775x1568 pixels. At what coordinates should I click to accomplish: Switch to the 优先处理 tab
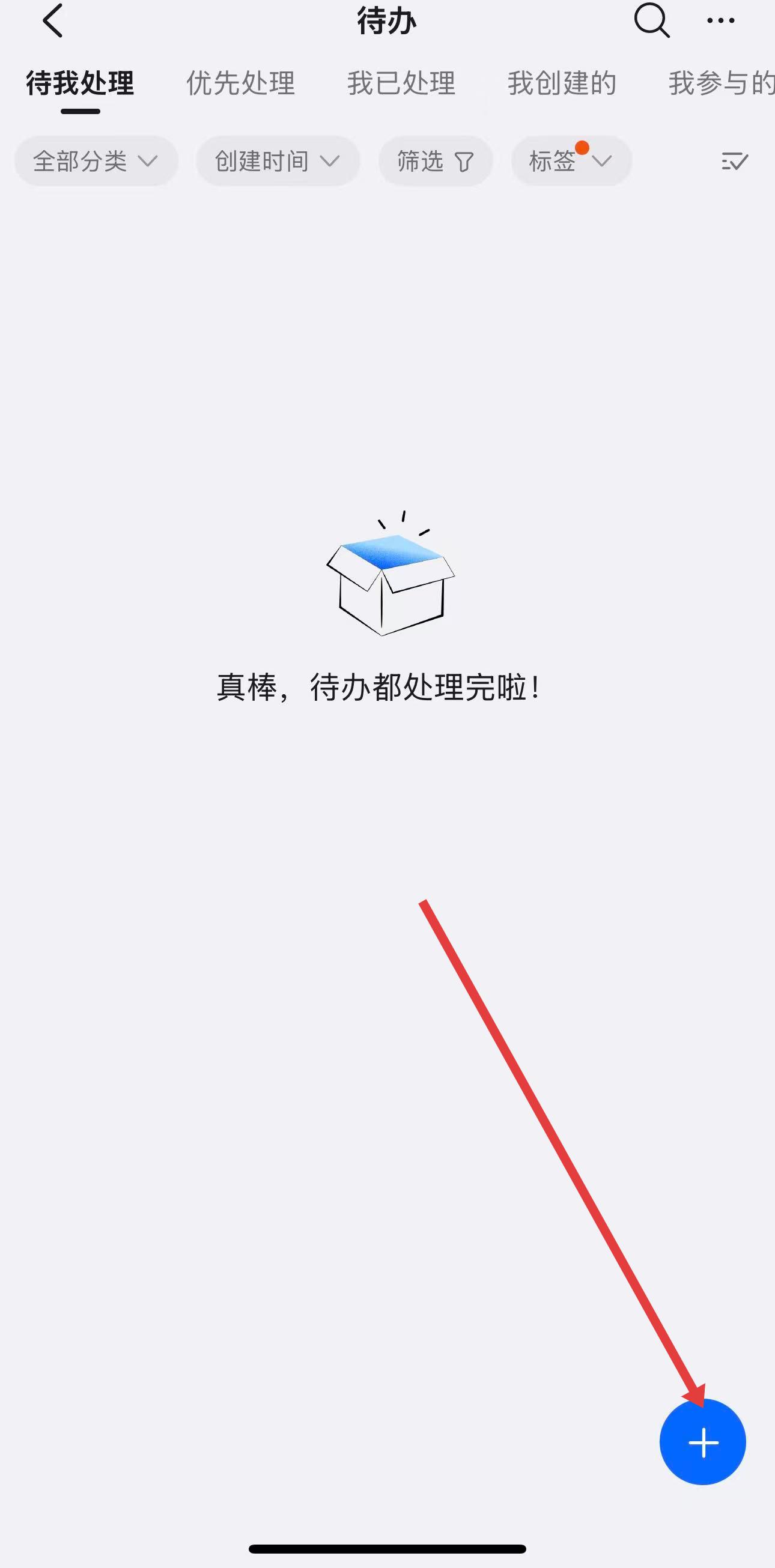(x=240, y=83)
